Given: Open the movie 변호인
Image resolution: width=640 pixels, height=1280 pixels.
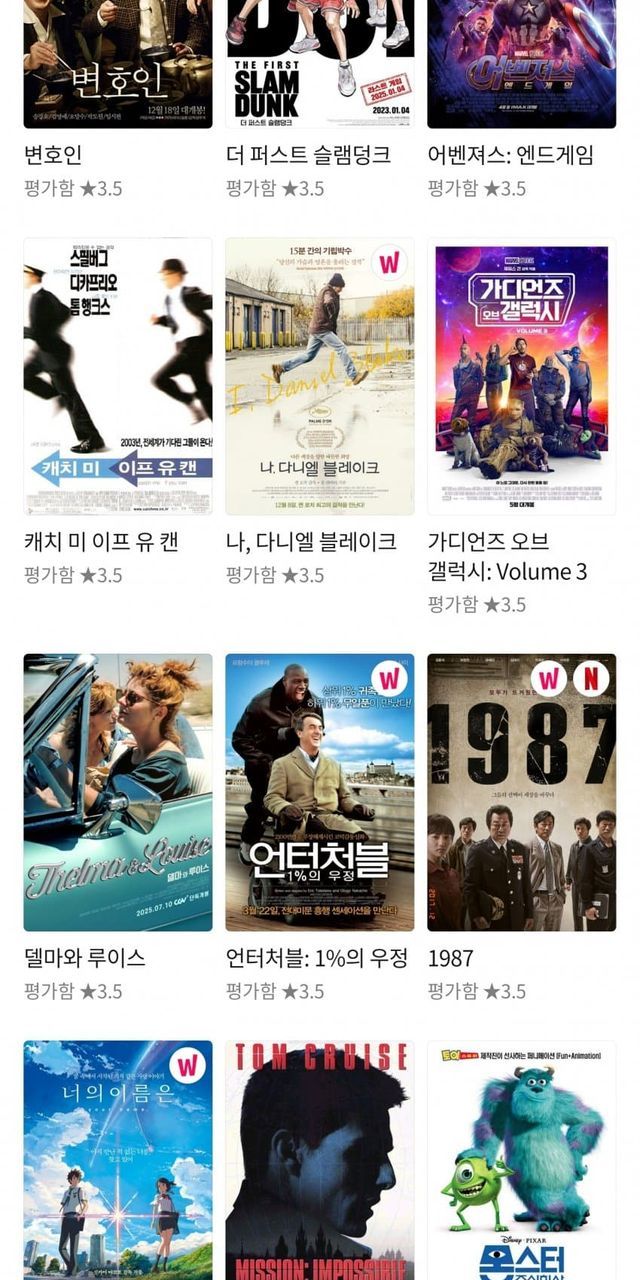Looking at the screenshot, I should [x=118, y=64].
